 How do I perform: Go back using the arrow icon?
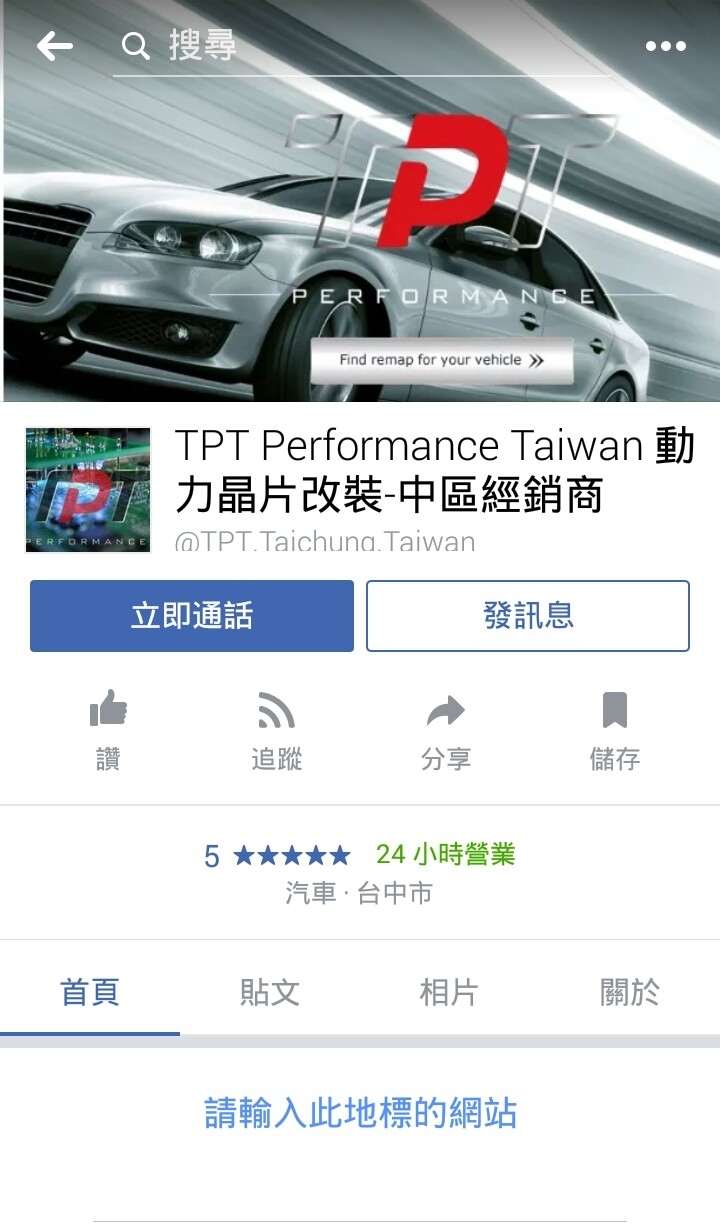pyautogui.click(x=54, y=46)
